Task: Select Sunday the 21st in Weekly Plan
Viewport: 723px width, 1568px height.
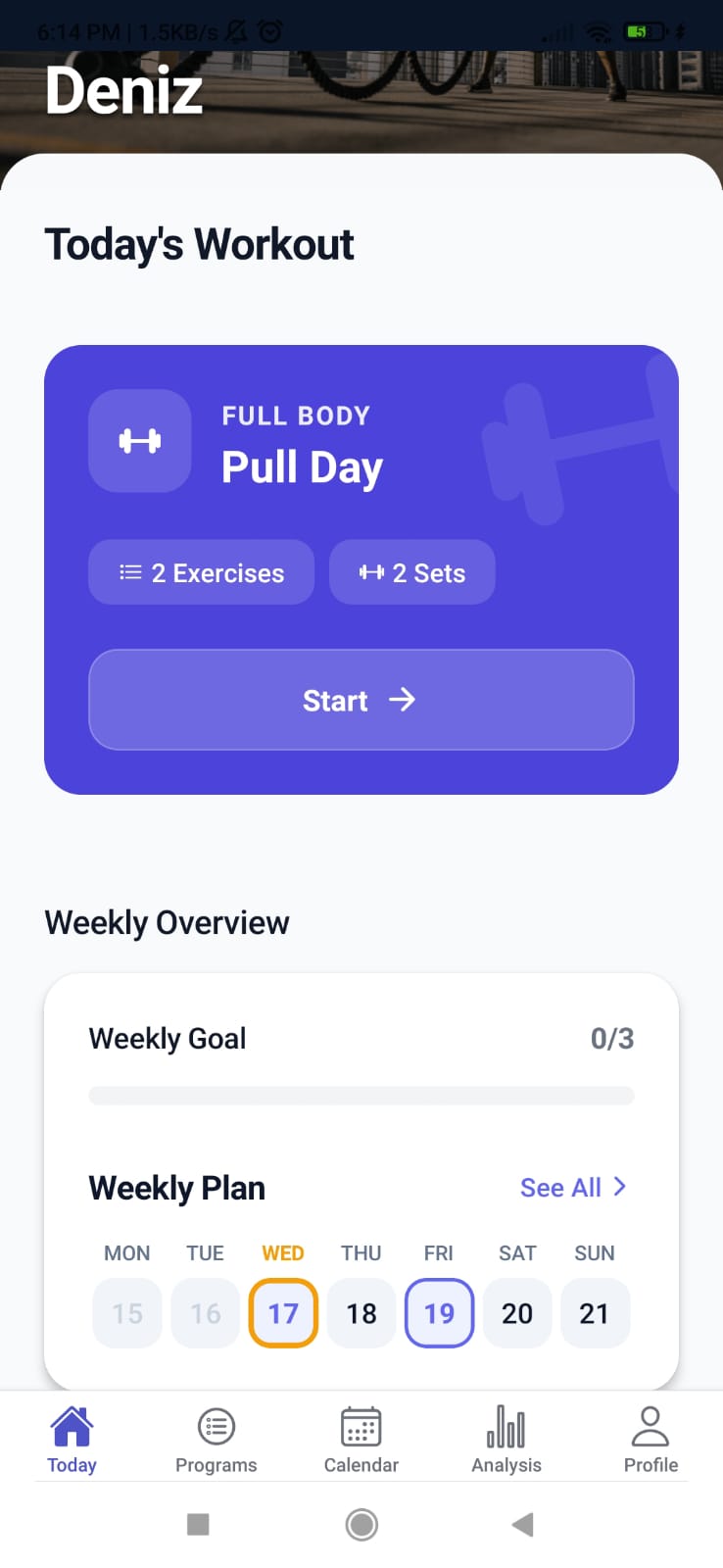Action: click(x=595, y=1313)
